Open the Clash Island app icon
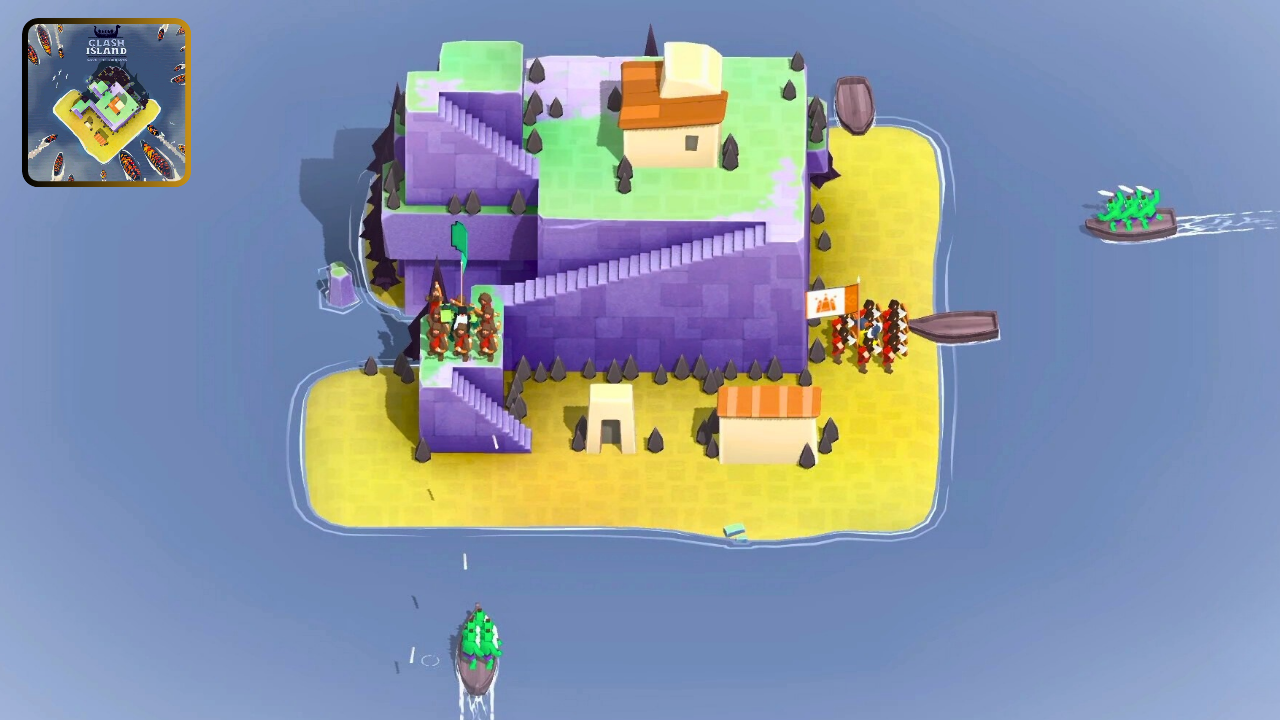1280x720 pixels. 106,102
